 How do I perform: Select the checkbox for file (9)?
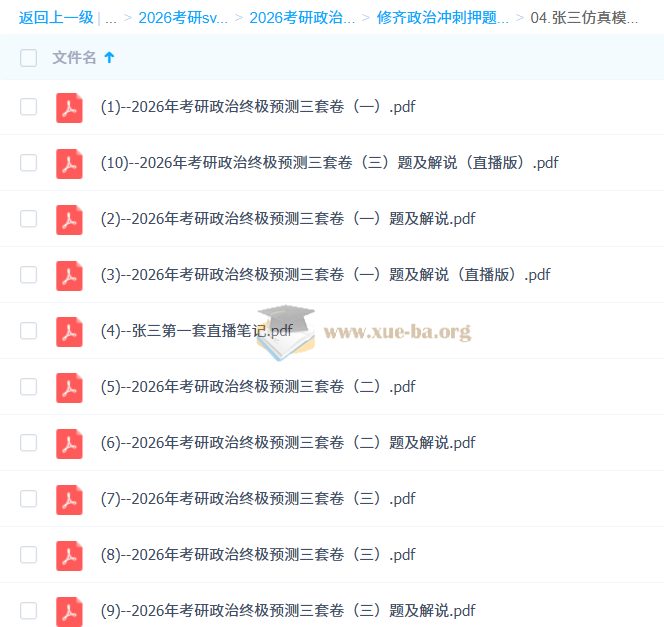[x=29, y=611]
